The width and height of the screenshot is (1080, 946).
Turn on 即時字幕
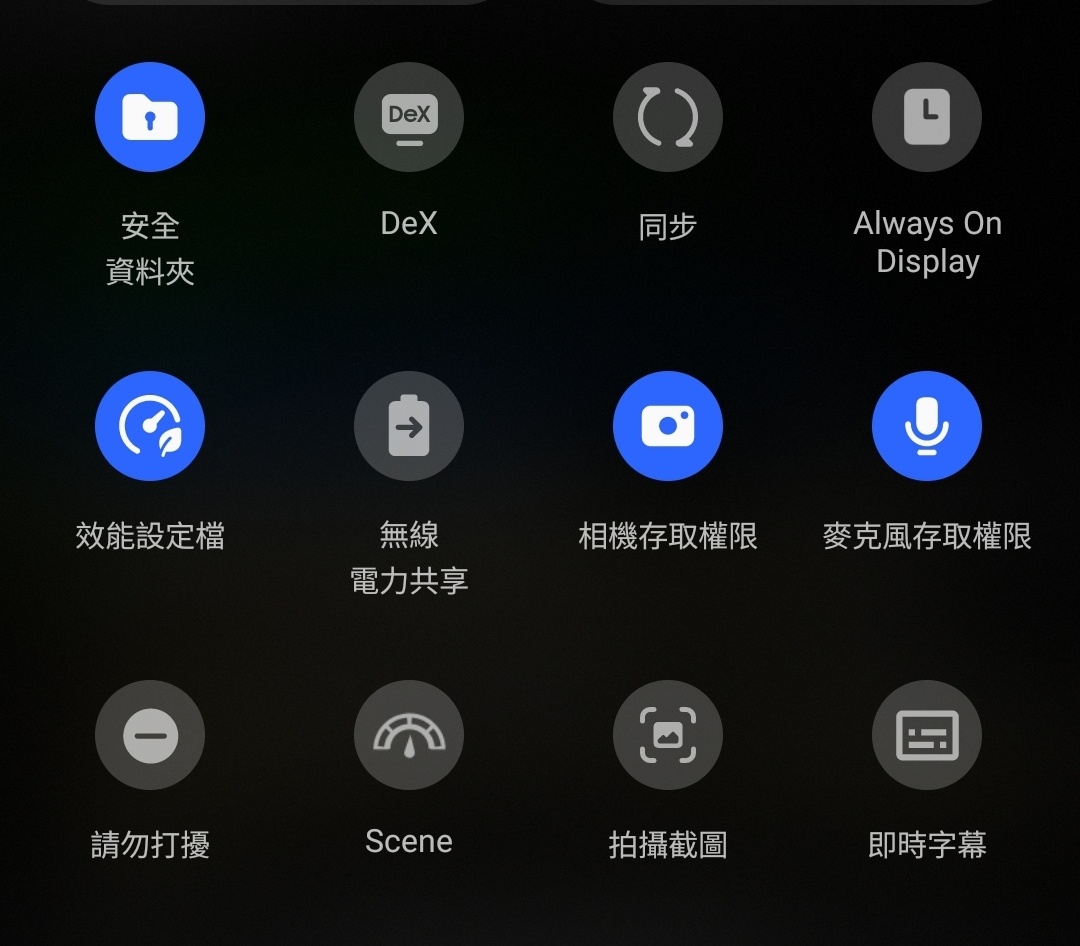(x=927, y=735)
